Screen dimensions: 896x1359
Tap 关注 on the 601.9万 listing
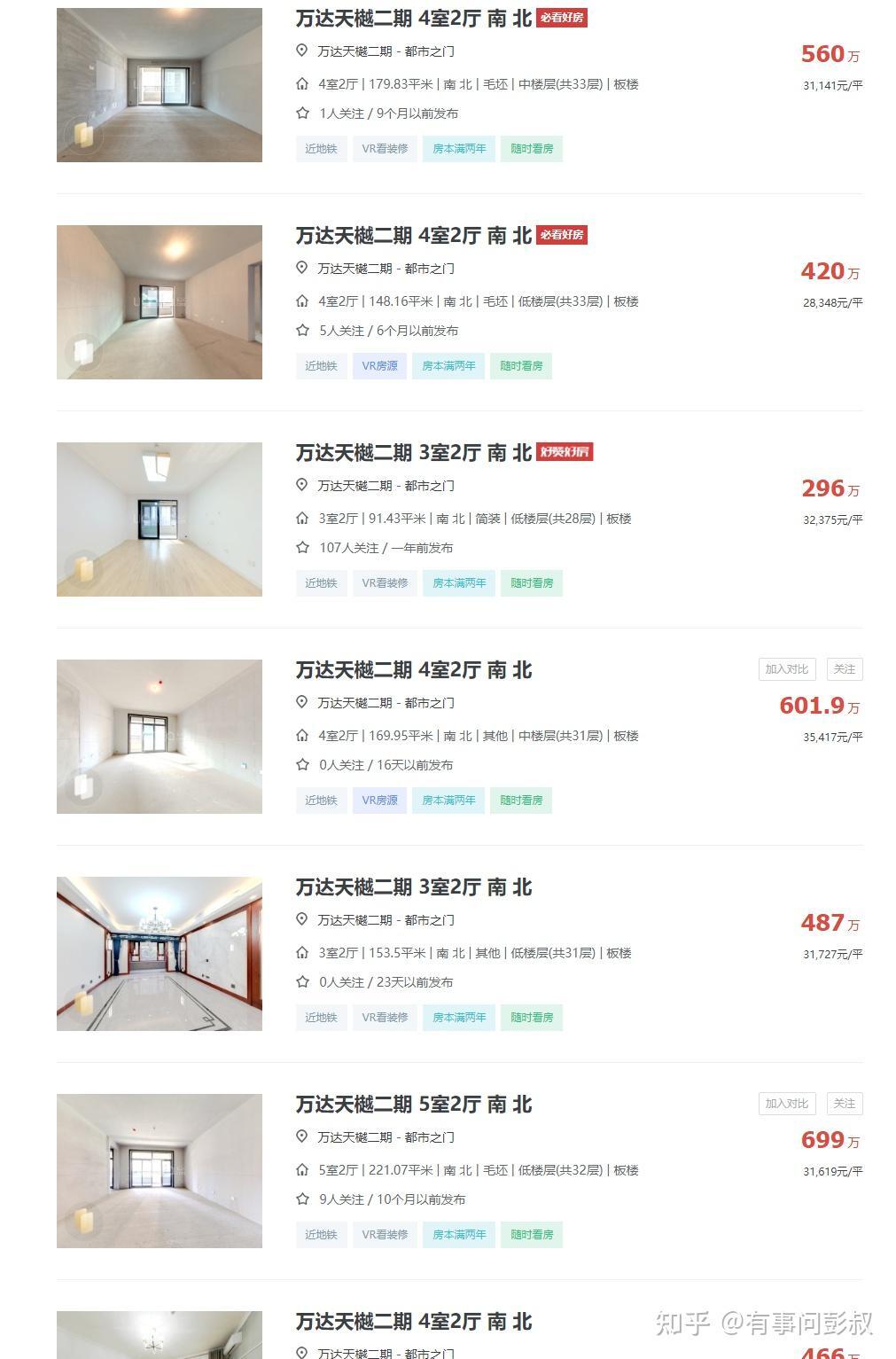click(x=845, y=669)
